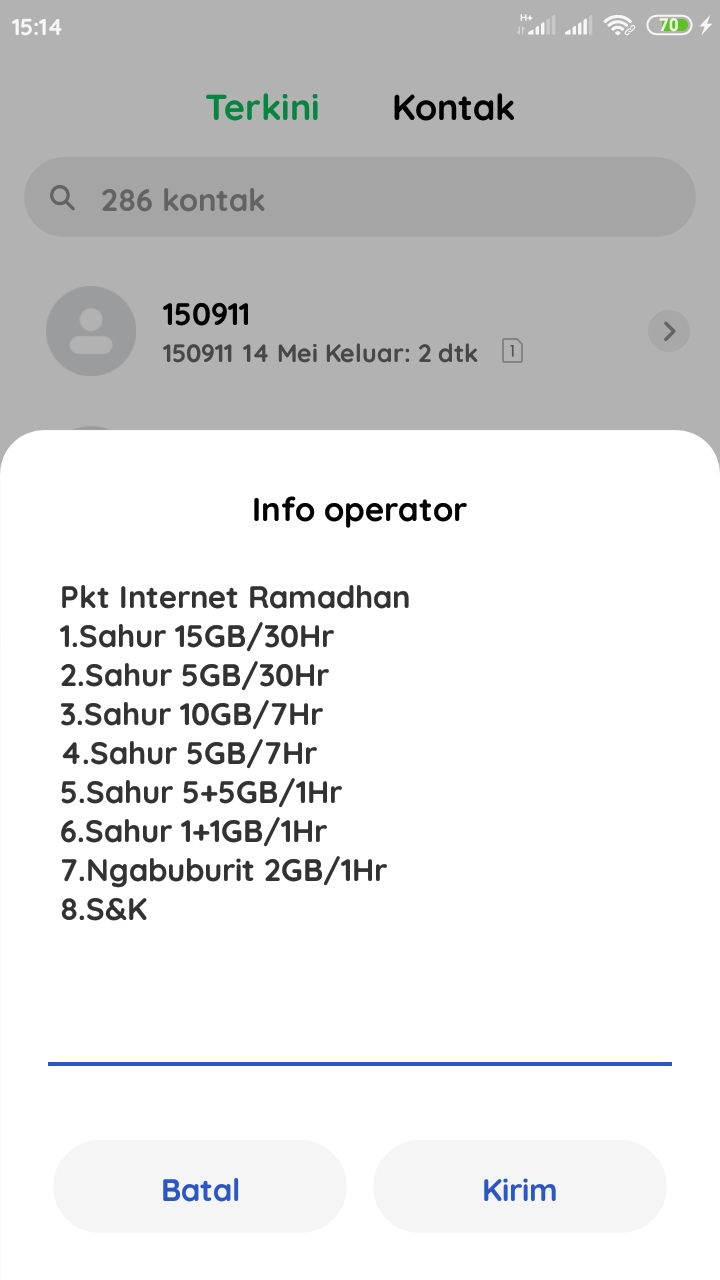The height and width of the screenshot is (1280, 720).
Task: Send the reply with Kirim
Action: click(519, 1189)
